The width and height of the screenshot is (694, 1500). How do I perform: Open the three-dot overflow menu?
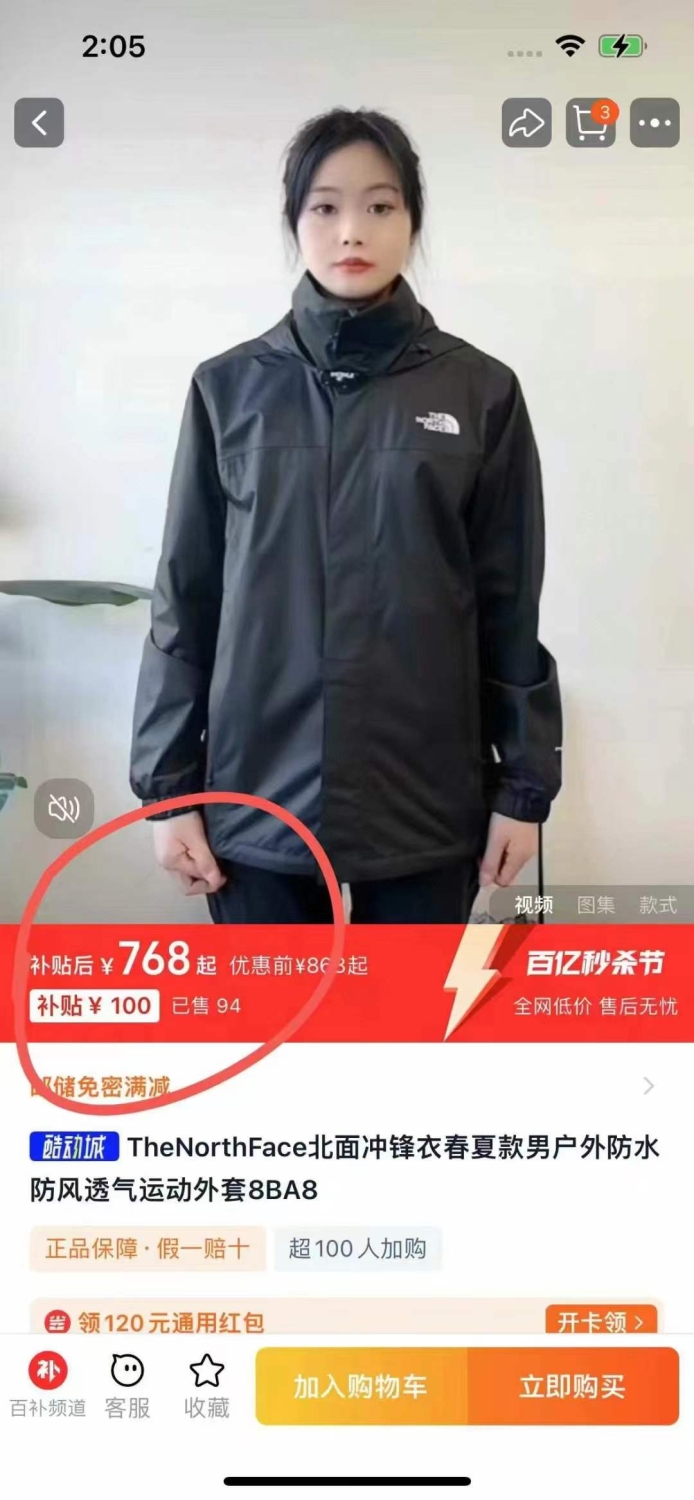pos(655,123)
